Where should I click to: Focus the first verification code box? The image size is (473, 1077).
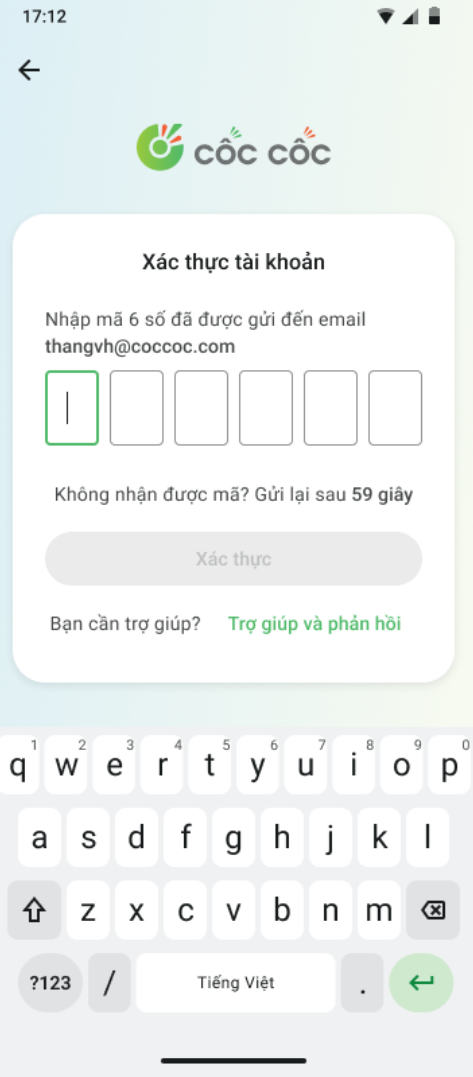pyautogui.click(x=72, y=408)
